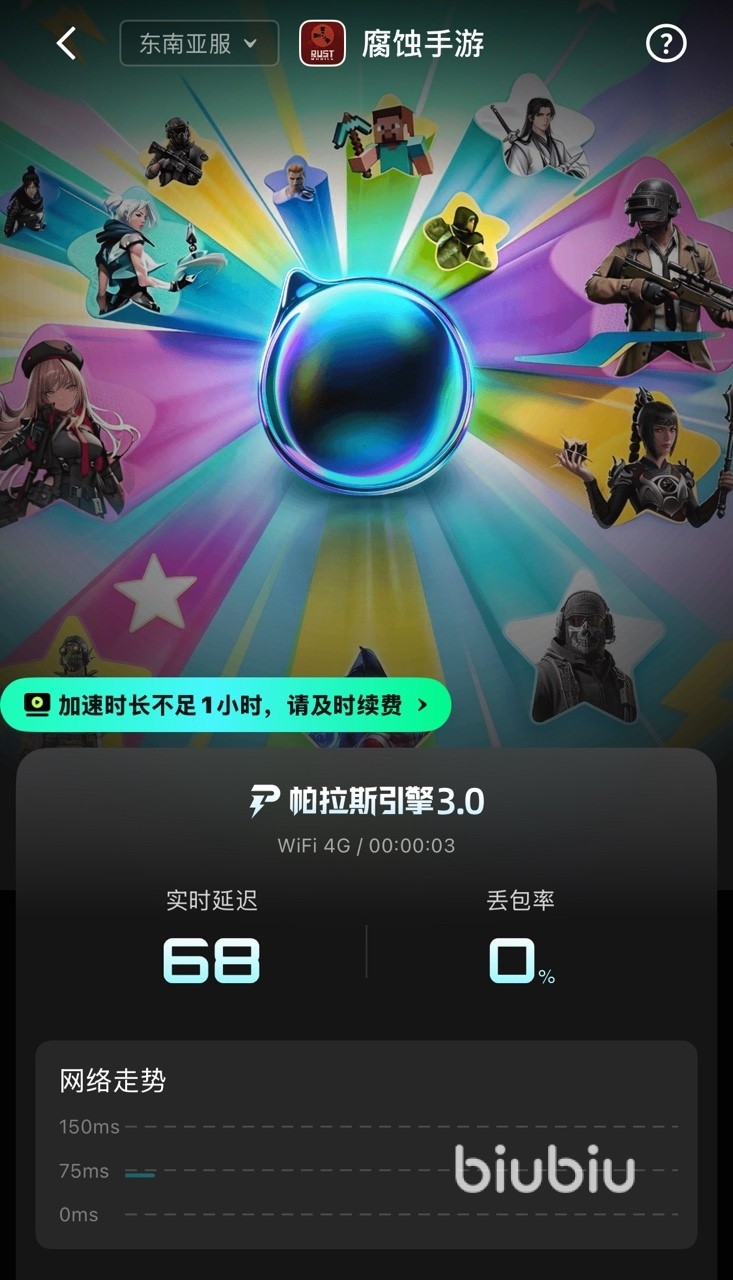Open the 东南亚服 server dropdown
The width and height of the screenshot is (733, 1280).
click(199, 44)
